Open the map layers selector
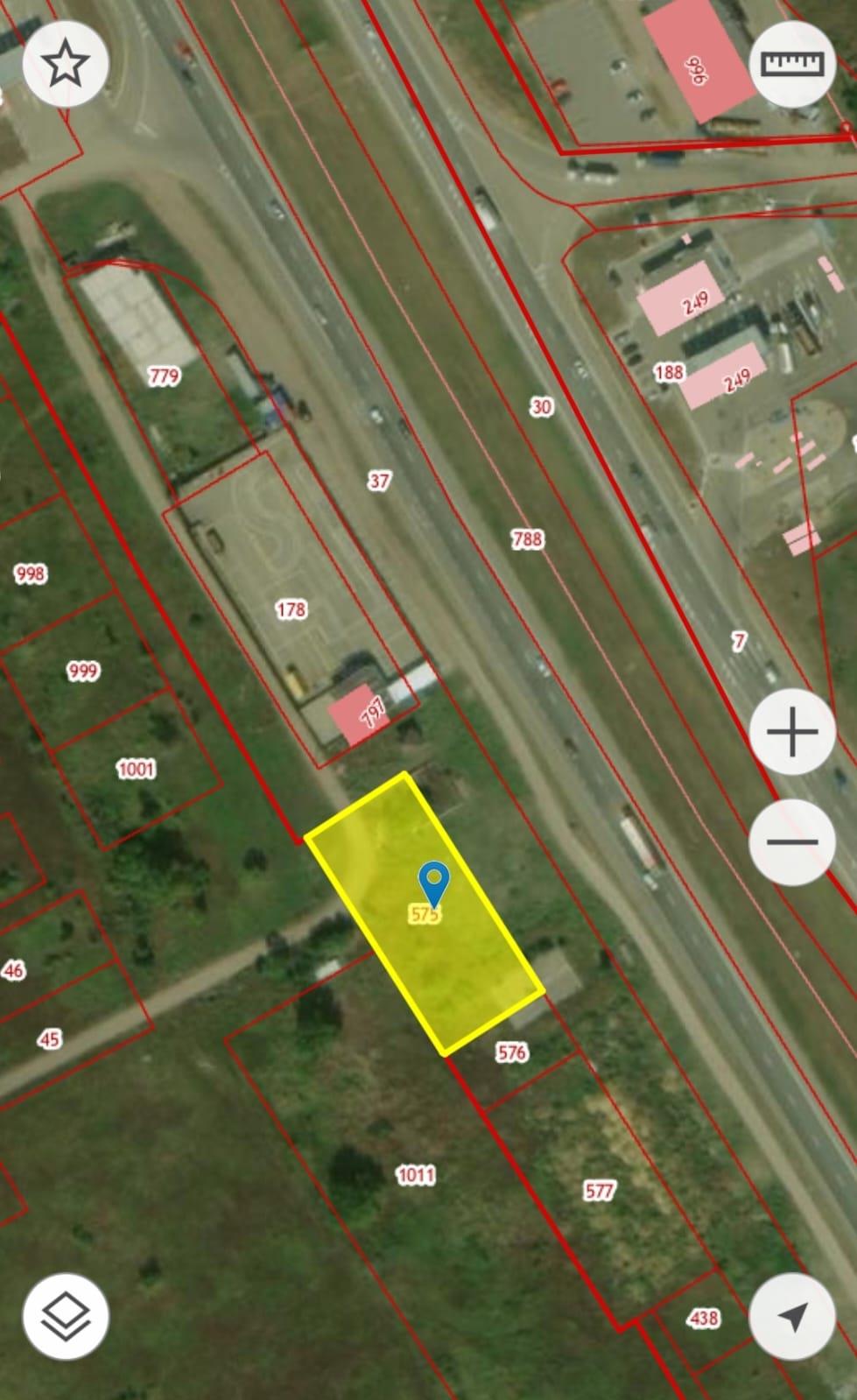Screen dimensions: 857x1400 point(66,1316)
